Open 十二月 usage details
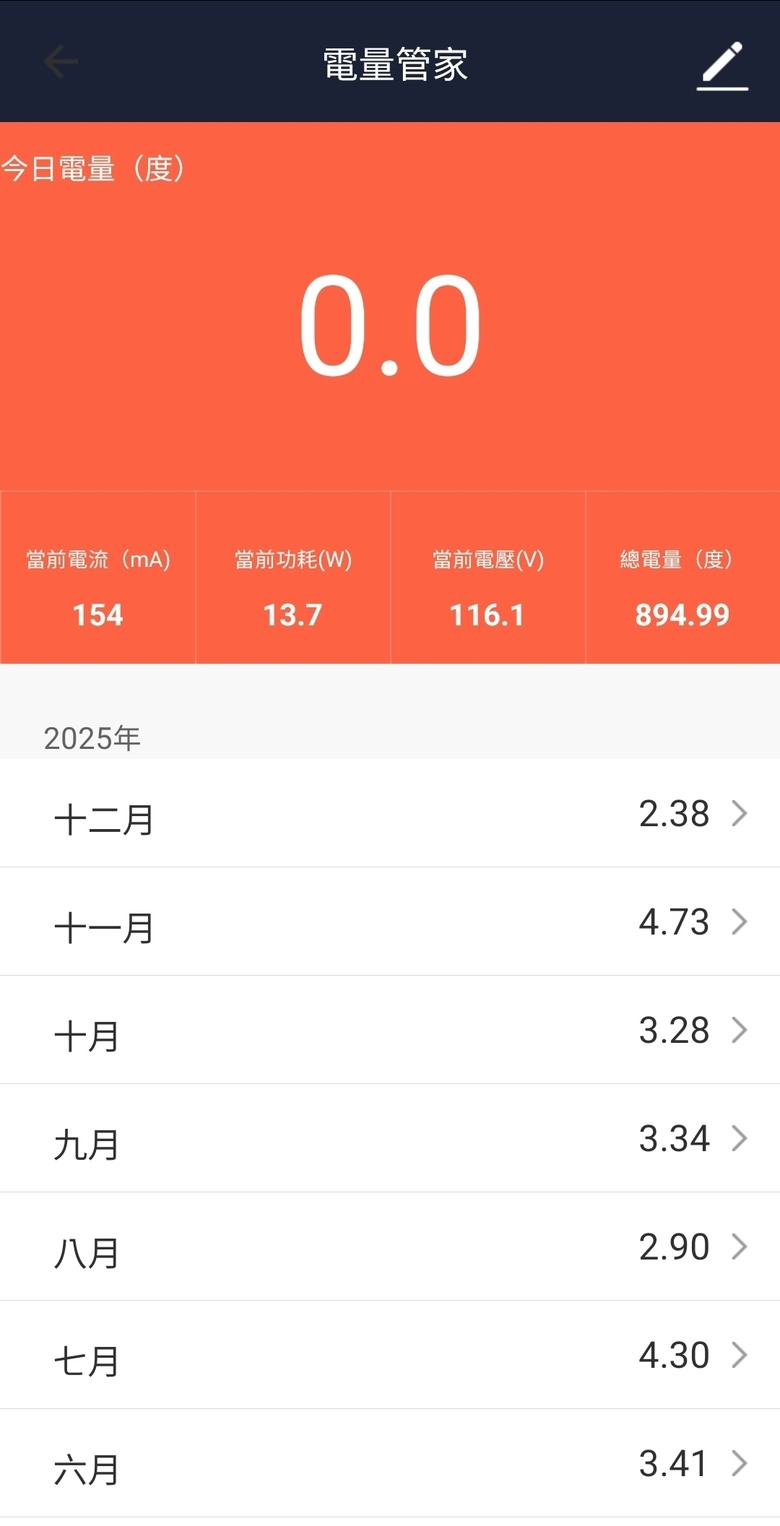This screenshot has height=1526, width=780. point(390,815)
